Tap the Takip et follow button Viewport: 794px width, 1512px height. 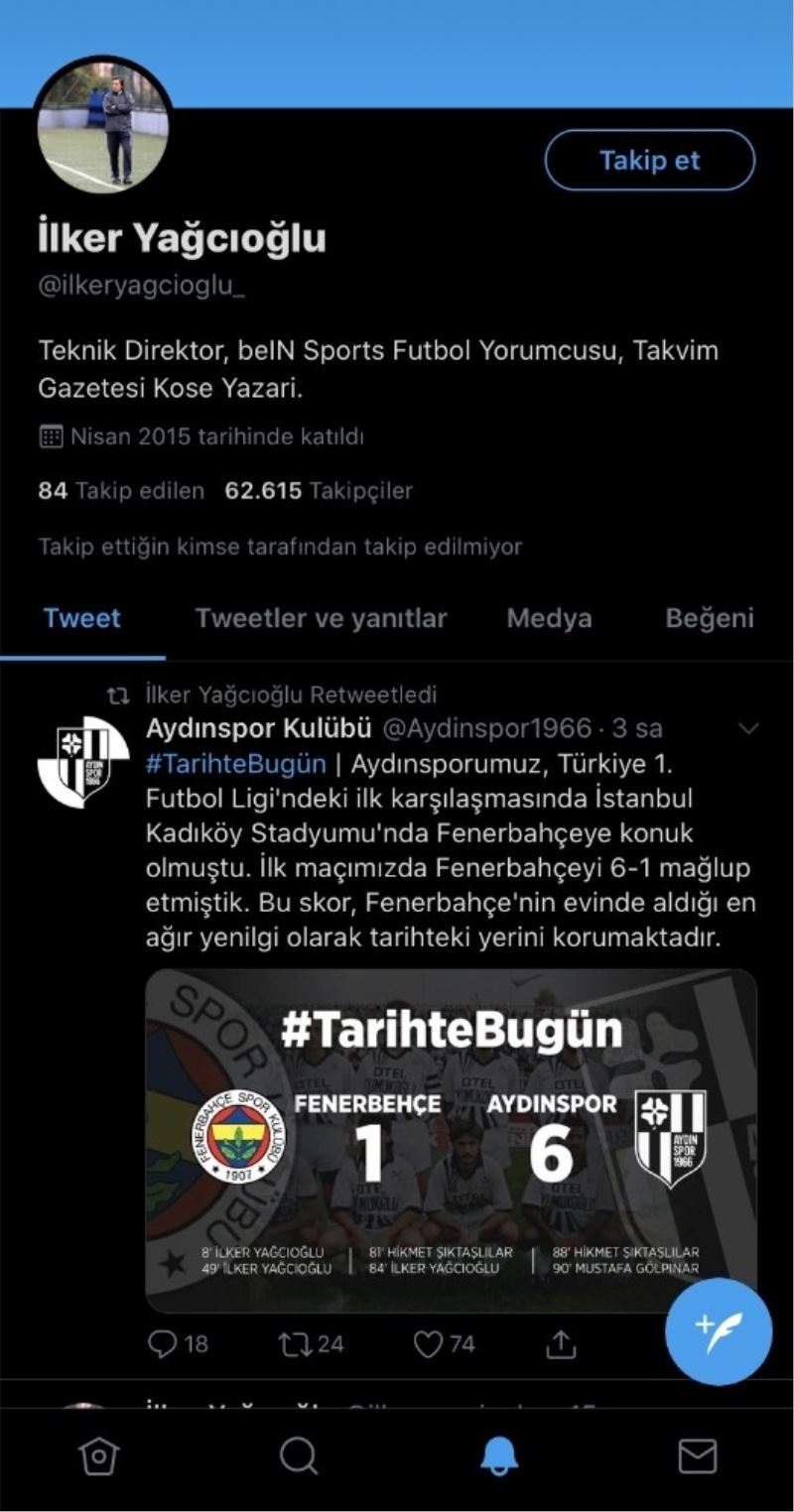pos(649,161)
